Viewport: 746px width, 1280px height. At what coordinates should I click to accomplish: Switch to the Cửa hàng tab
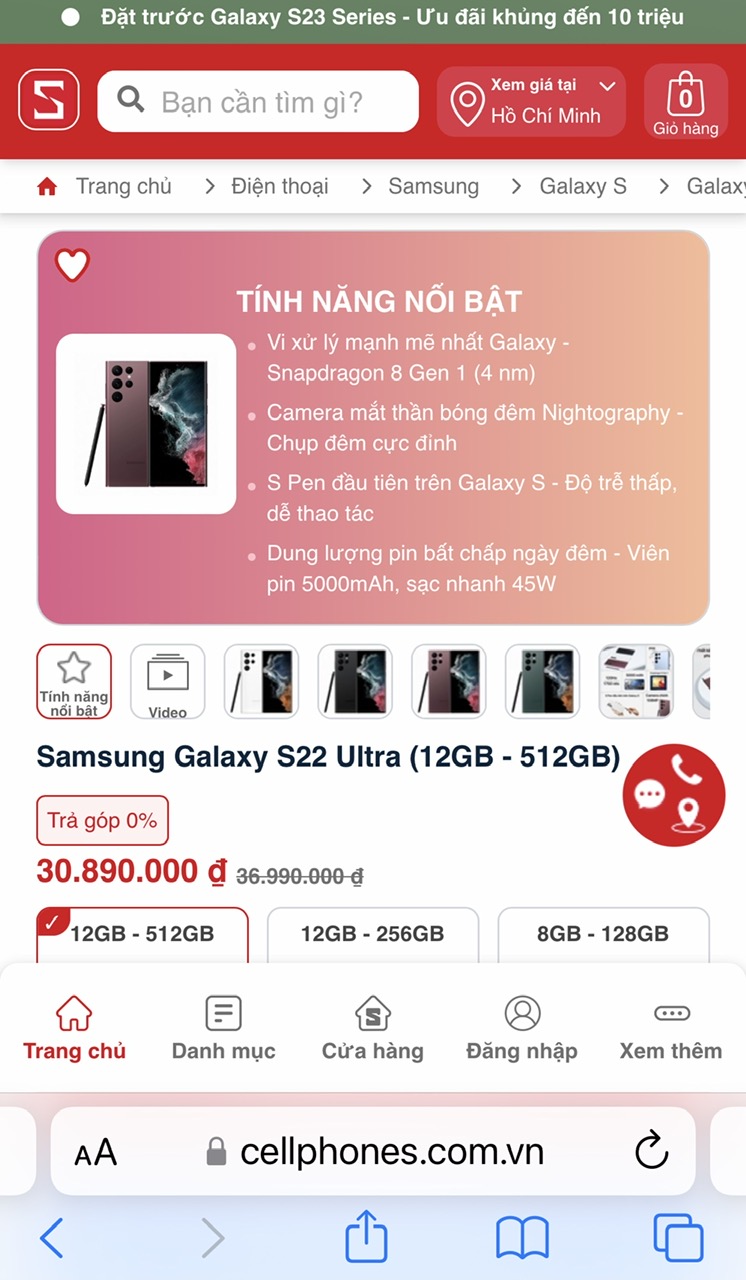click(x=372, y=1028)
